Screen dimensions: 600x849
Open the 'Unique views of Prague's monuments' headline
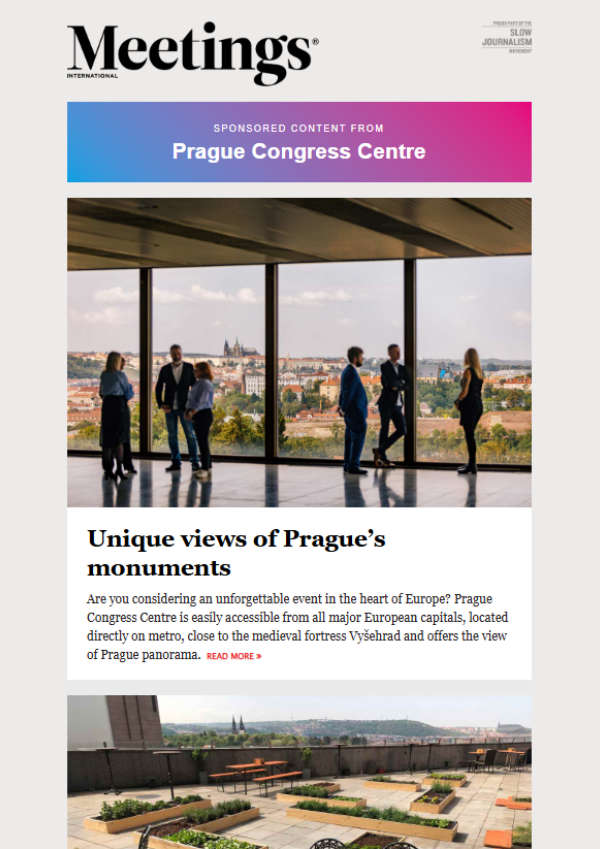click(236, 553)
